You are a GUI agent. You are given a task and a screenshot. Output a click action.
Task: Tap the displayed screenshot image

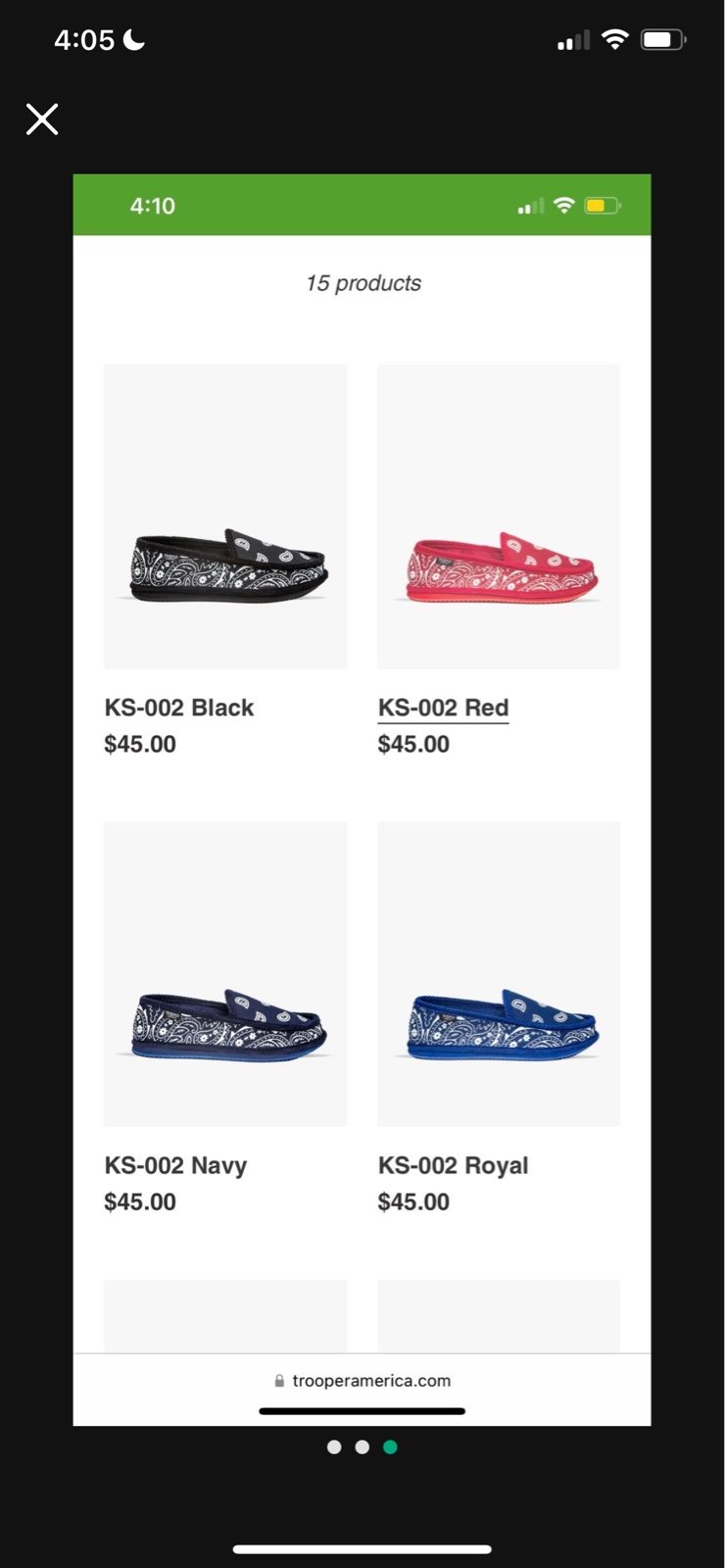[x=362, y=800]
